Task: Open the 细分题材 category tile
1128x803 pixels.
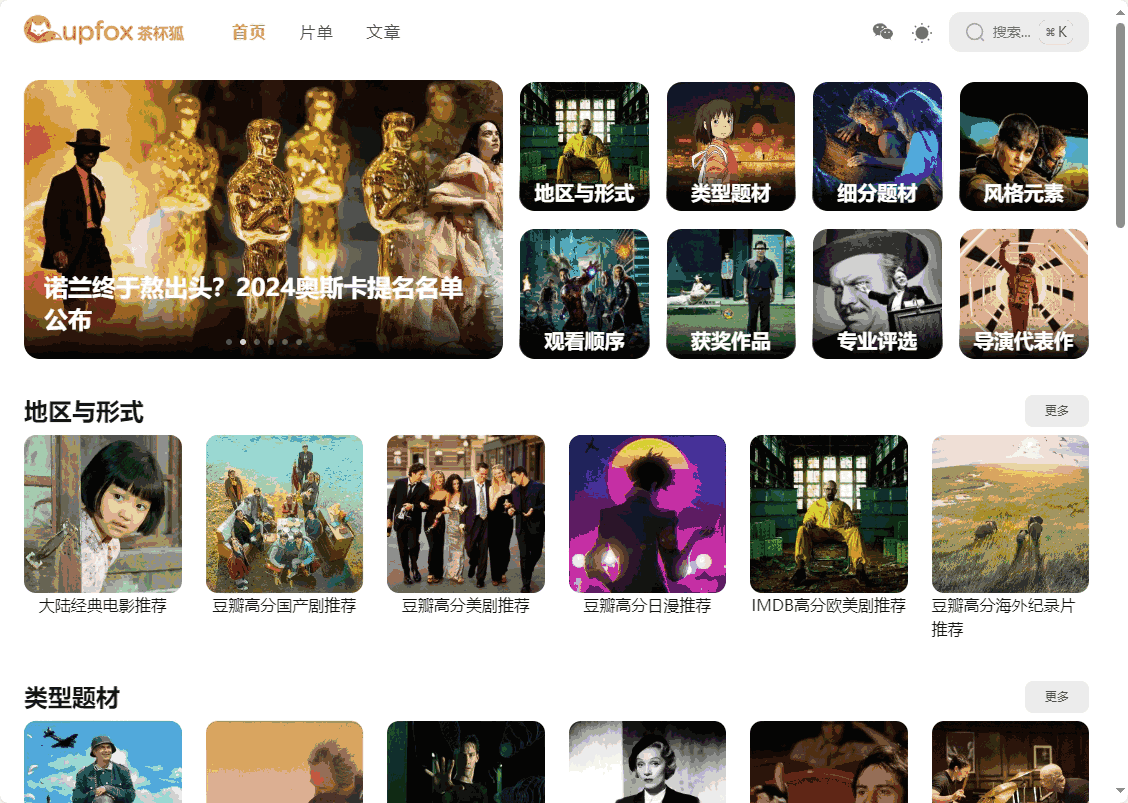Action: coord(877,146)
